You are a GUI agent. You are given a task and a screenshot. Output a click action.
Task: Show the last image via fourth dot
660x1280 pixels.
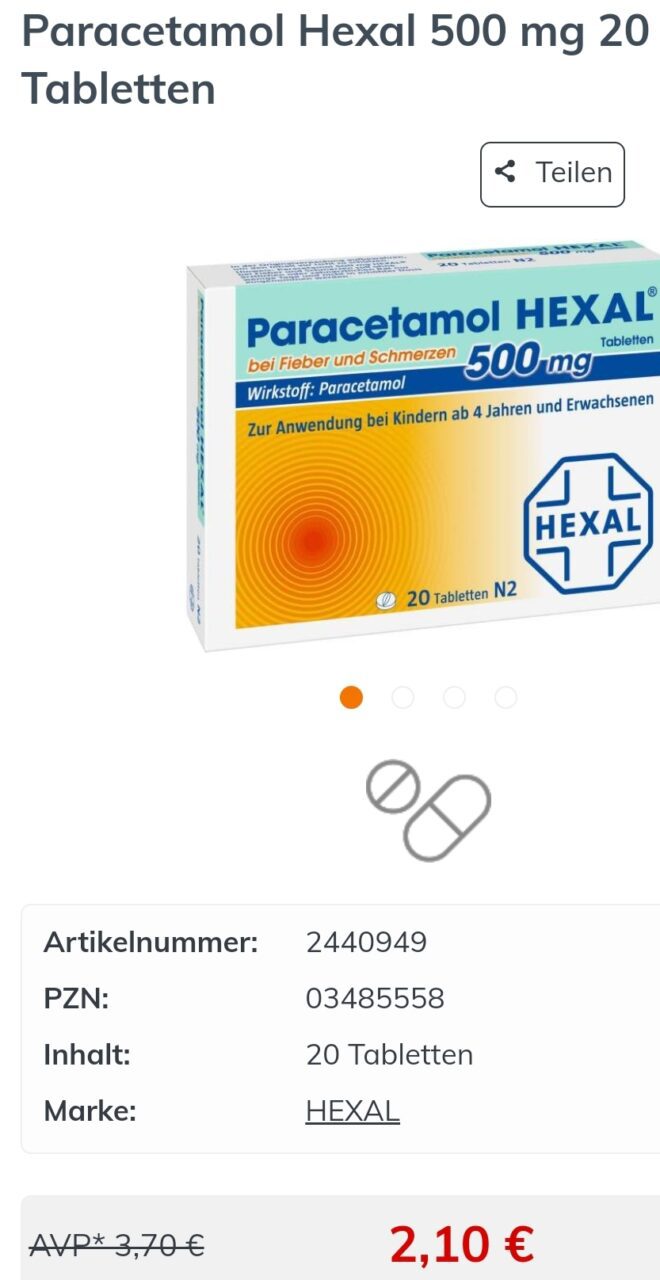click(x=506, y=697)
